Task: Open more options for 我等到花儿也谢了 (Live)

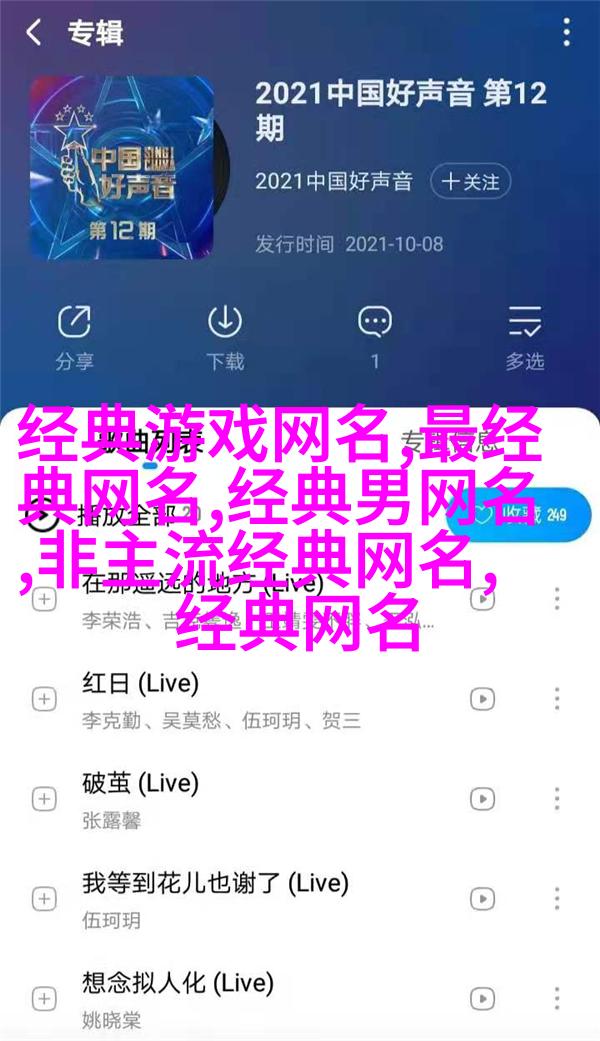Action: [x=556, y=898]
